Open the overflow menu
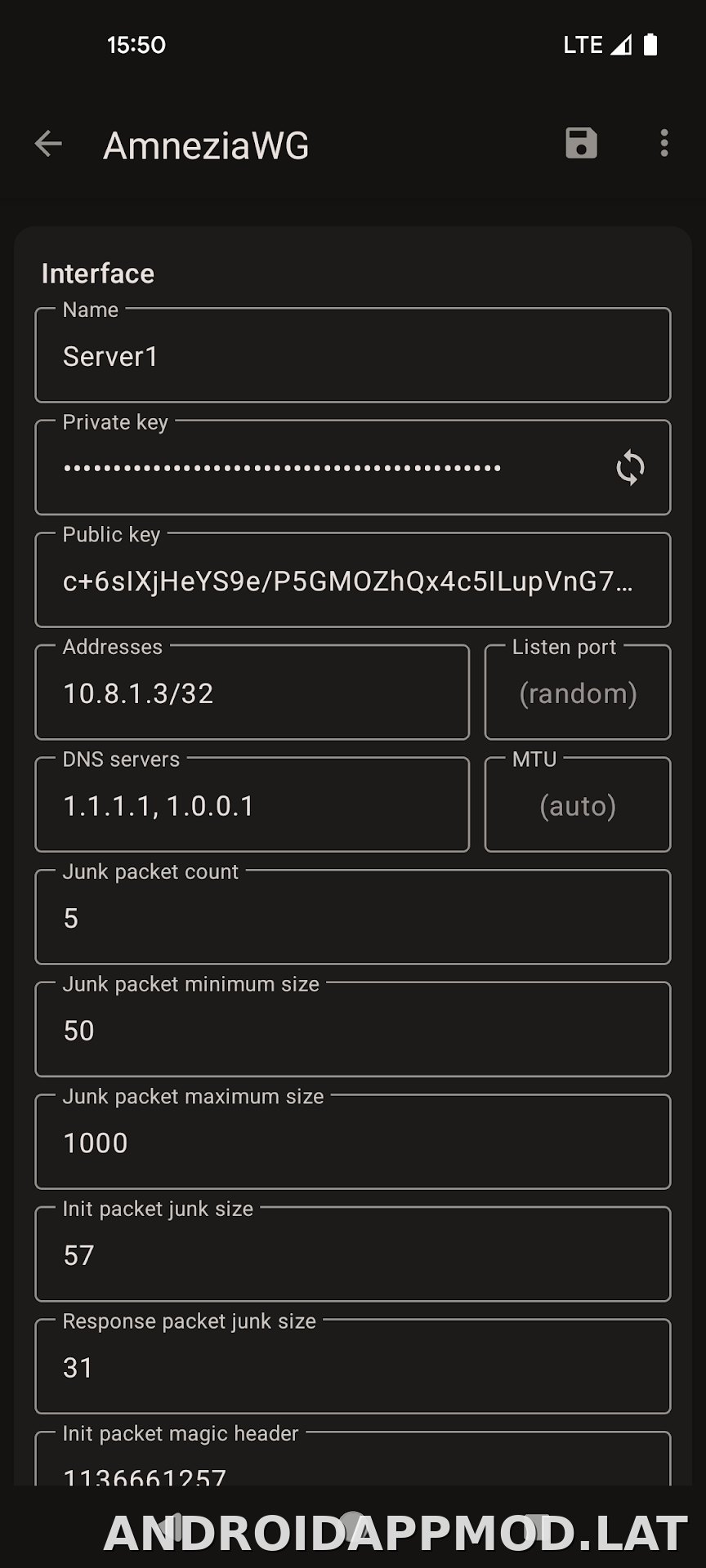This screenshot has height=1568, width=706. pyautogui.click(x=664, y=143)
